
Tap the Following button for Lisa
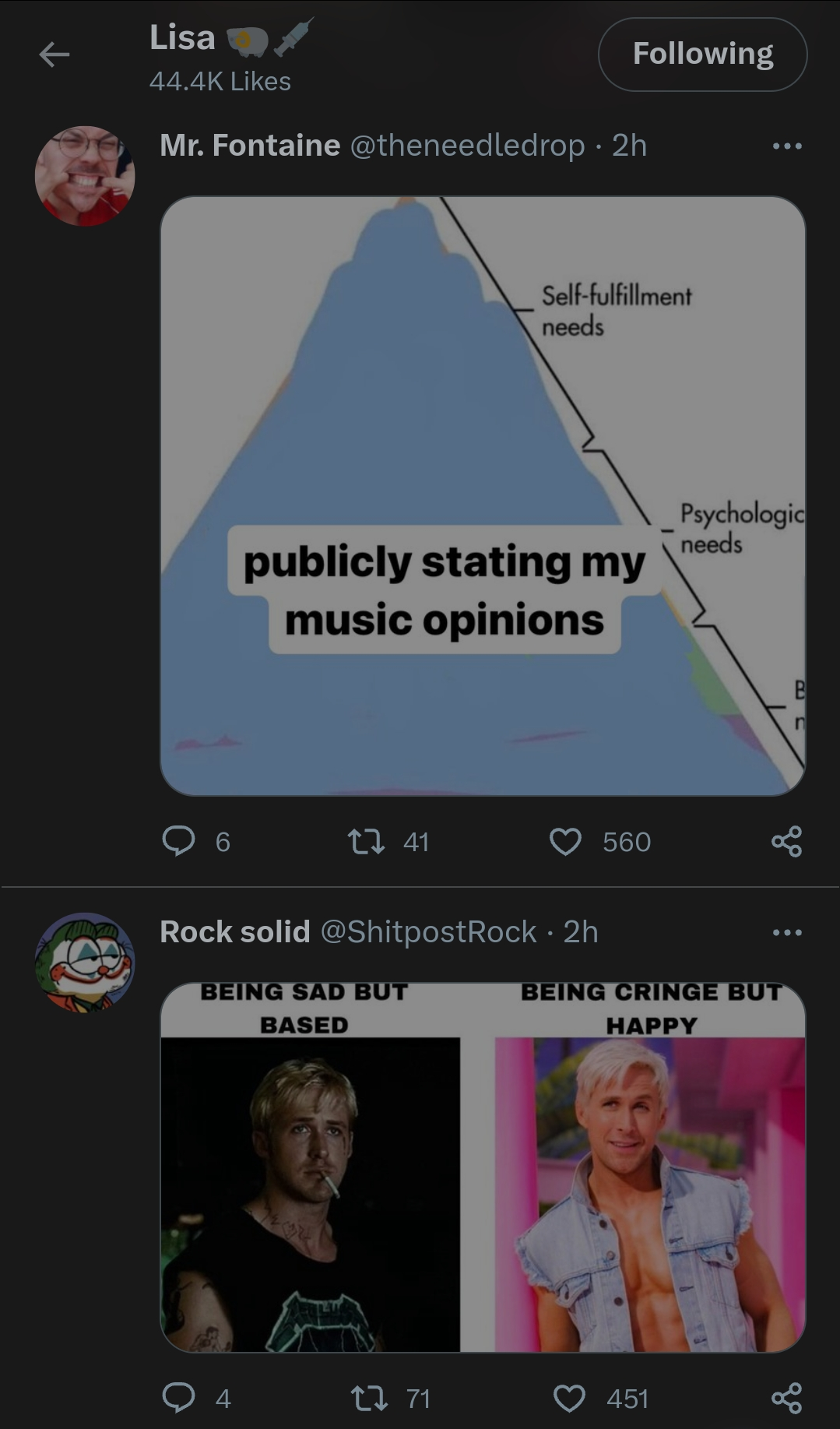tap(702, 55)
